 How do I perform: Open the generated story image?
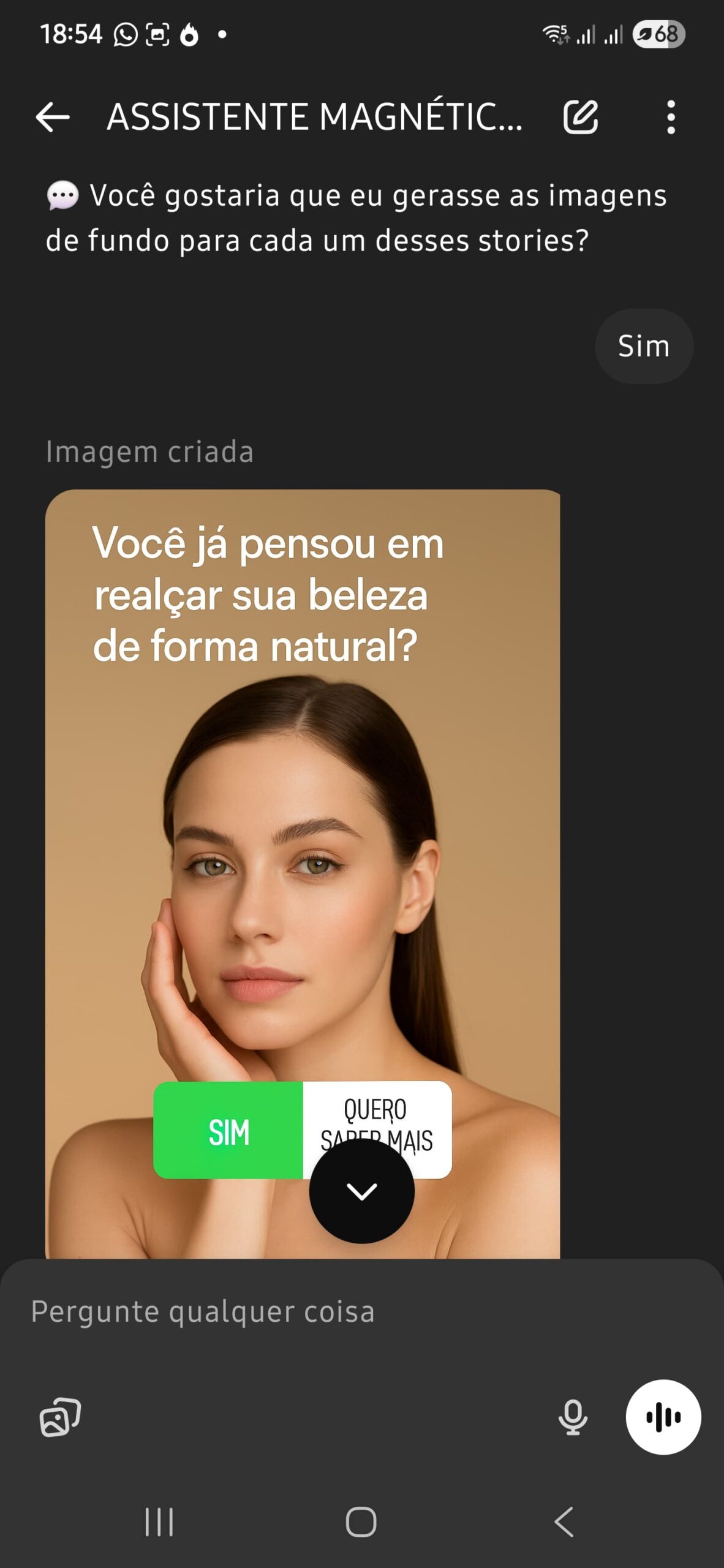point(302,858)
